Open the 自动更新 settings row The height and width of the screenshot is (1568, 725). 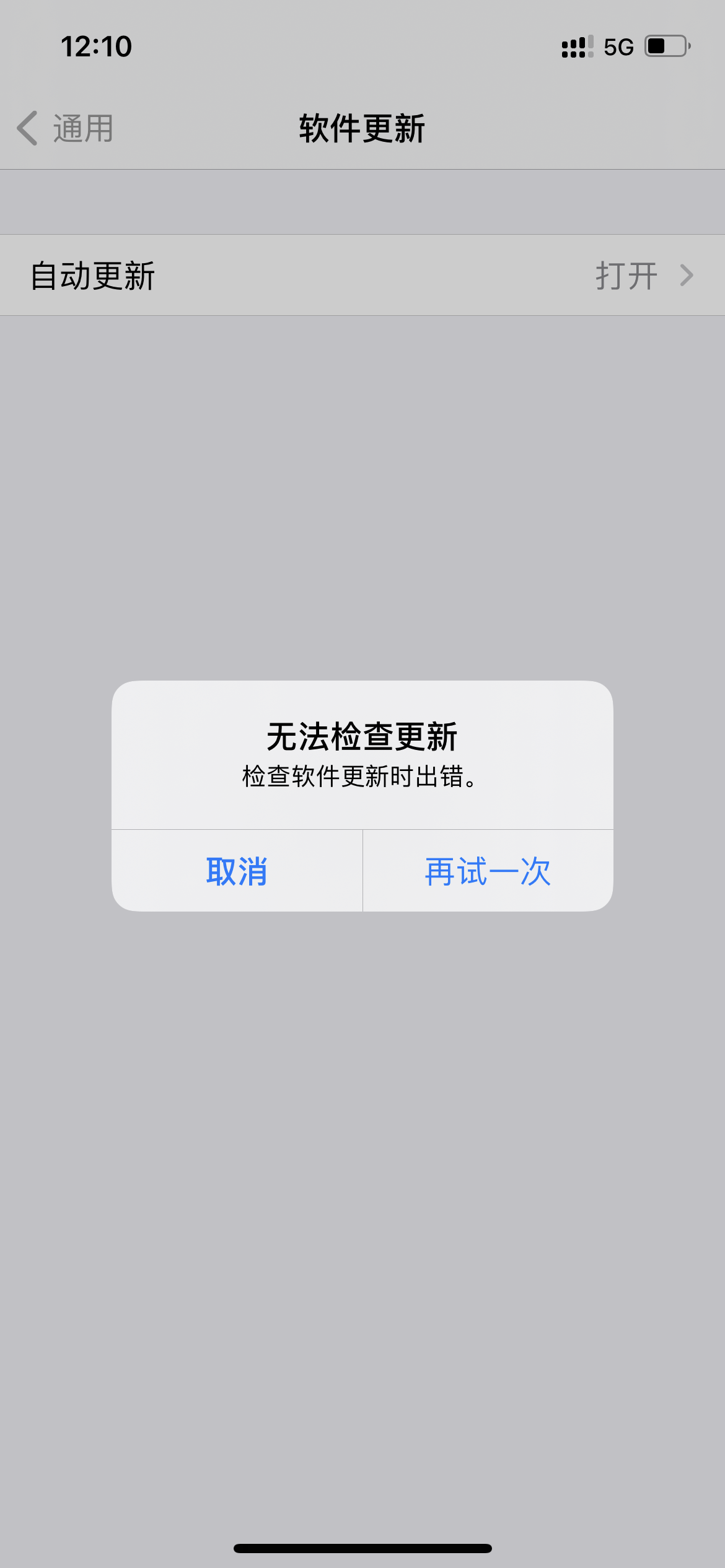click(362, 275)
